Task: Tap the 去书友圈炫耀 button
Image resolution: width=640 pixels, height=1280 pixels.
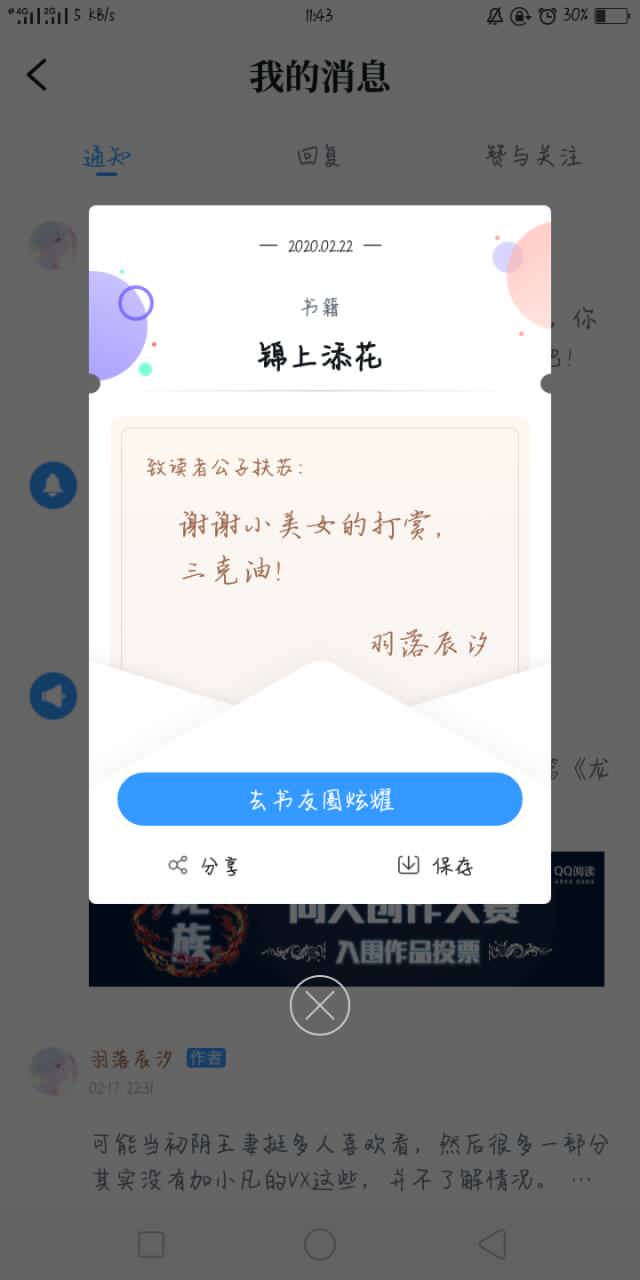Action: (320, 799)
